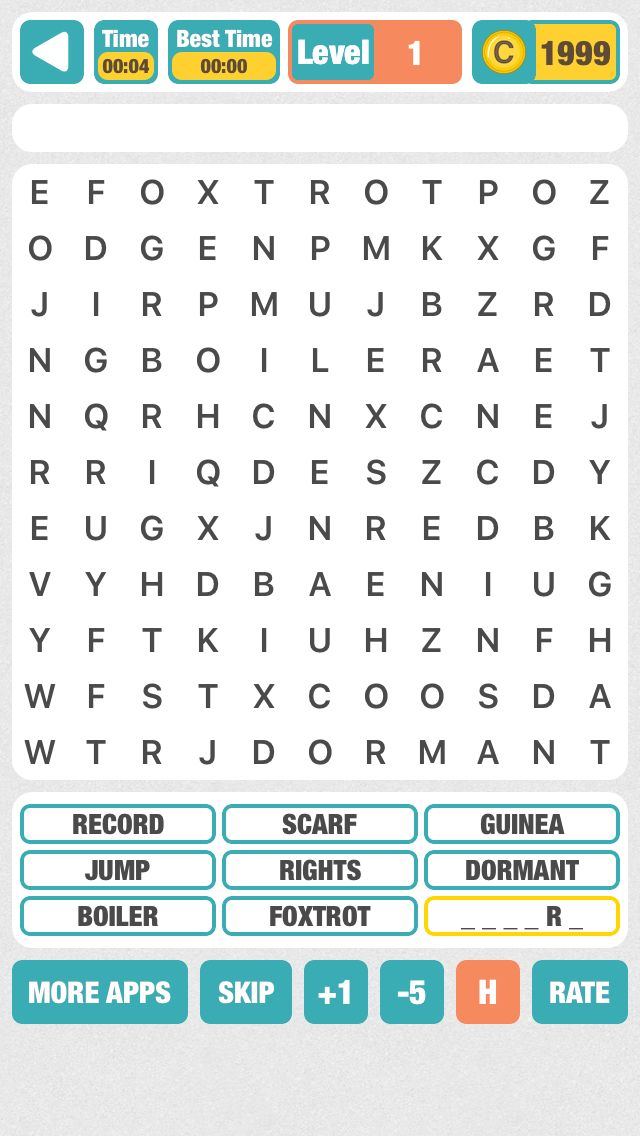Select the RECORD word chip

click(118, 824)
